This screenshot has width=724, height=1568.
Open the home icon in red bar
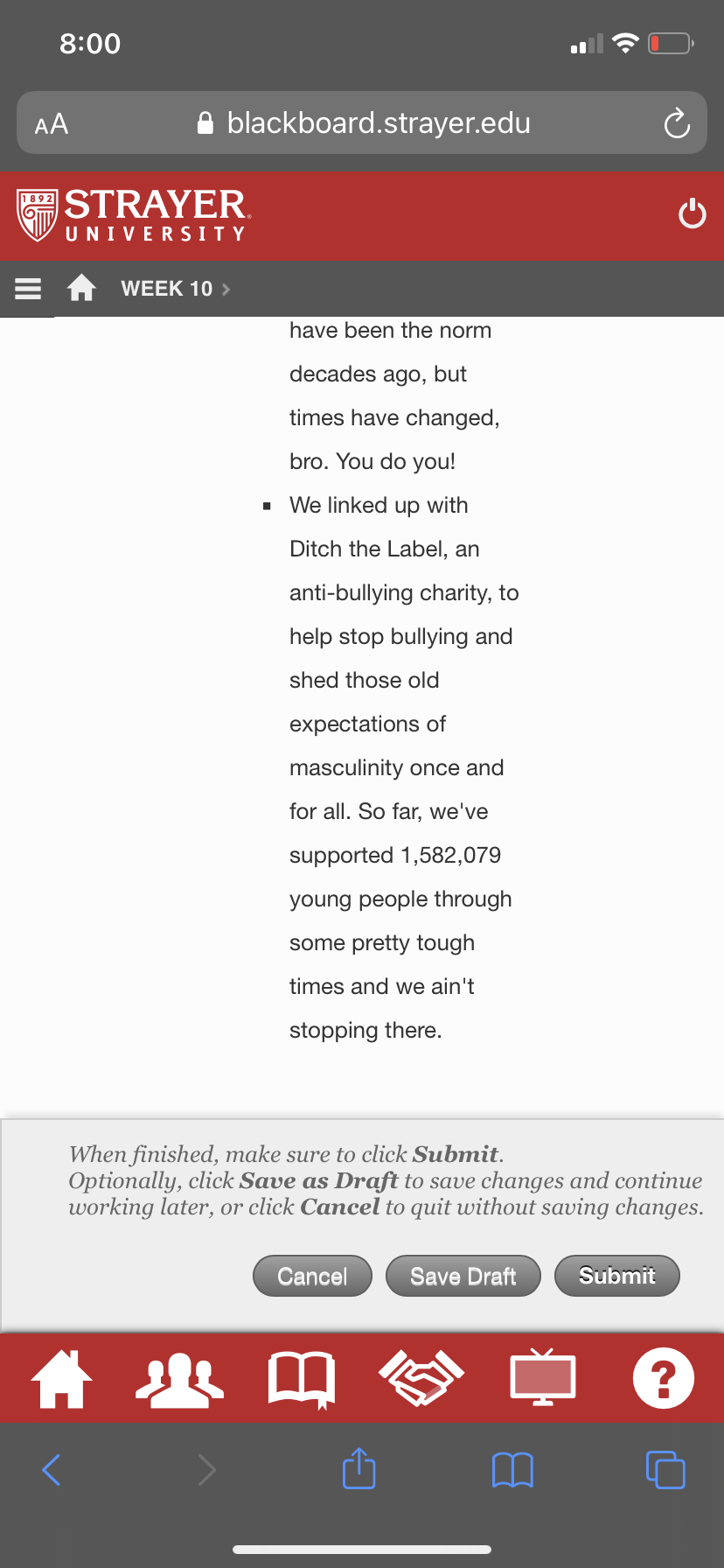point(61,1378)
